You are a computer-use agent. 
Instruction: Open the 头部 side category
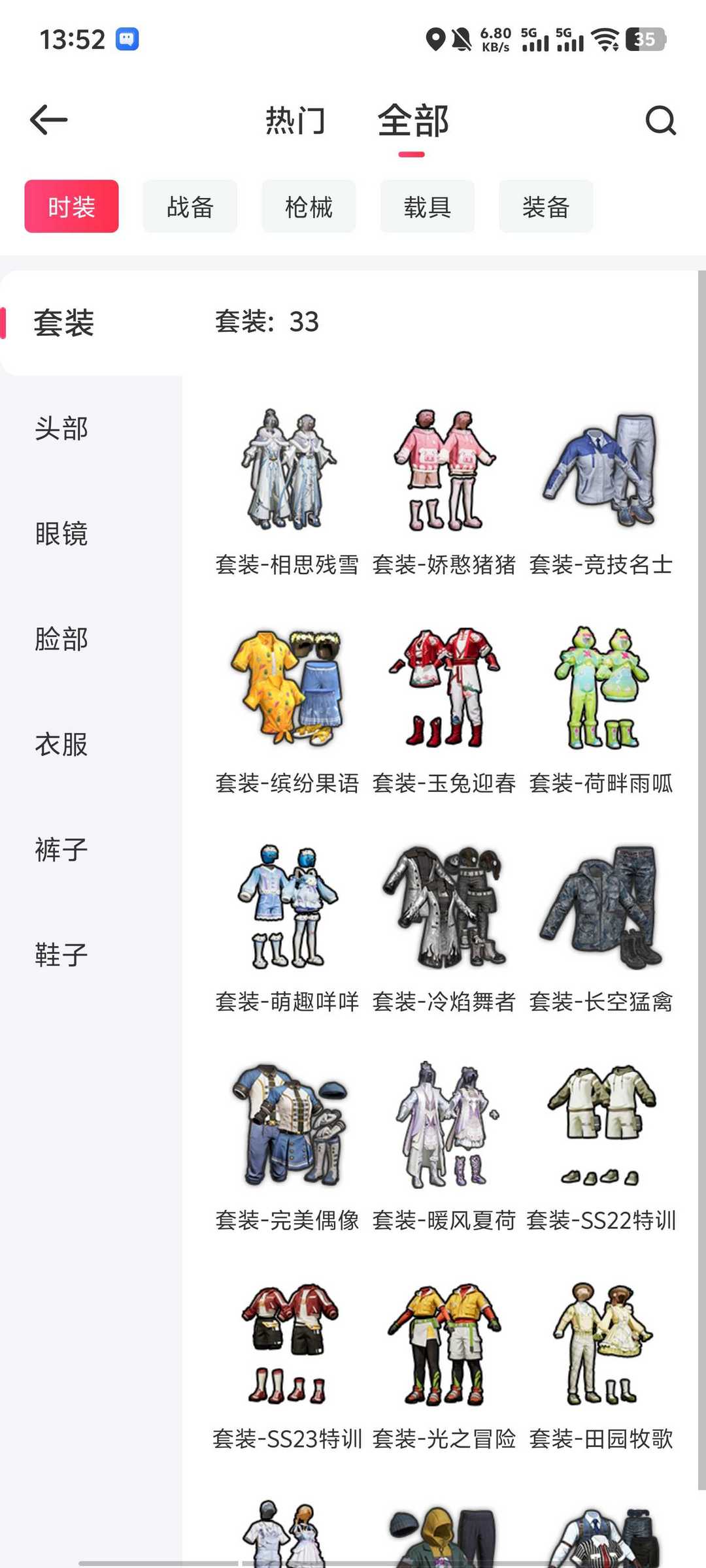pyautogui.click(x=61, y=429)
